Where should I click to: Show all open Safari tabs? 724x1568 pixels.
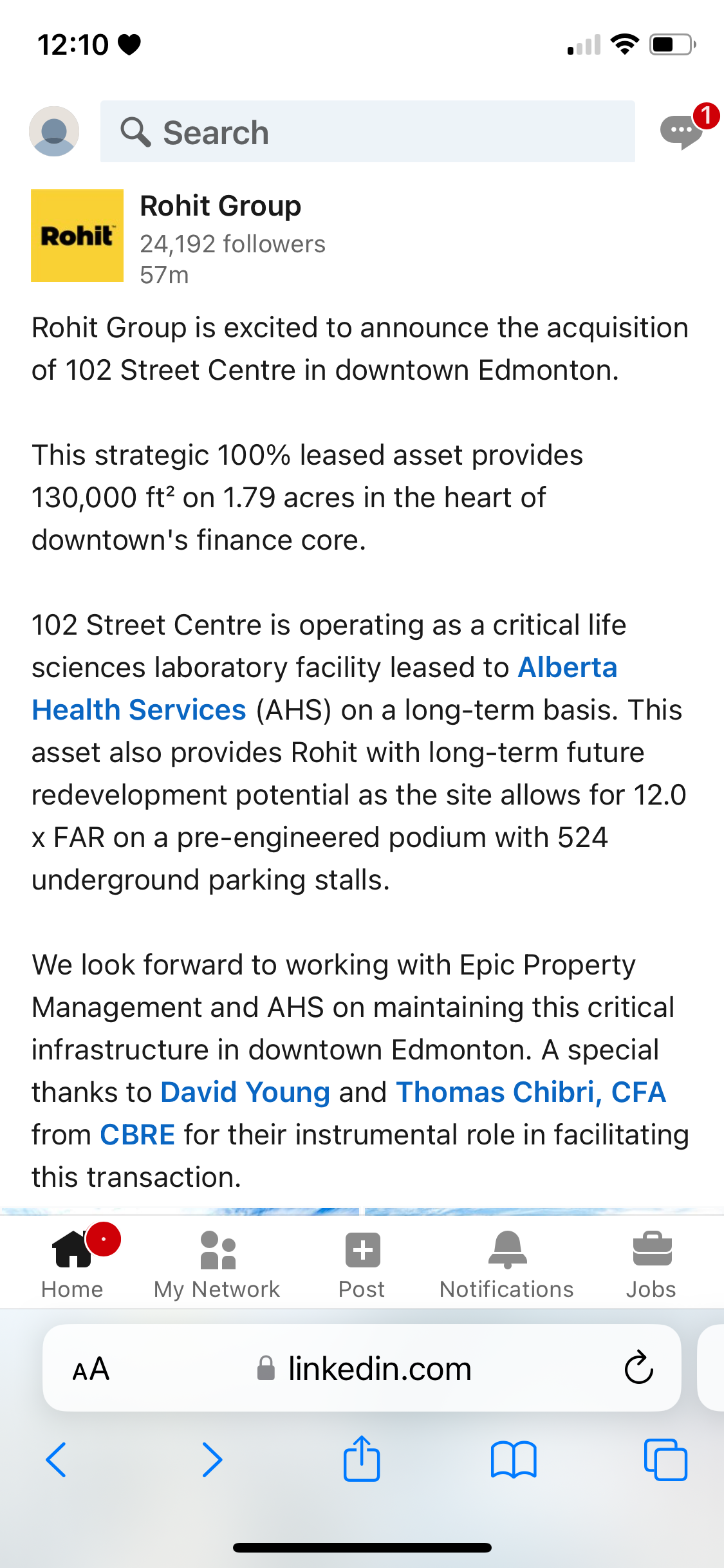point(665,1459)
